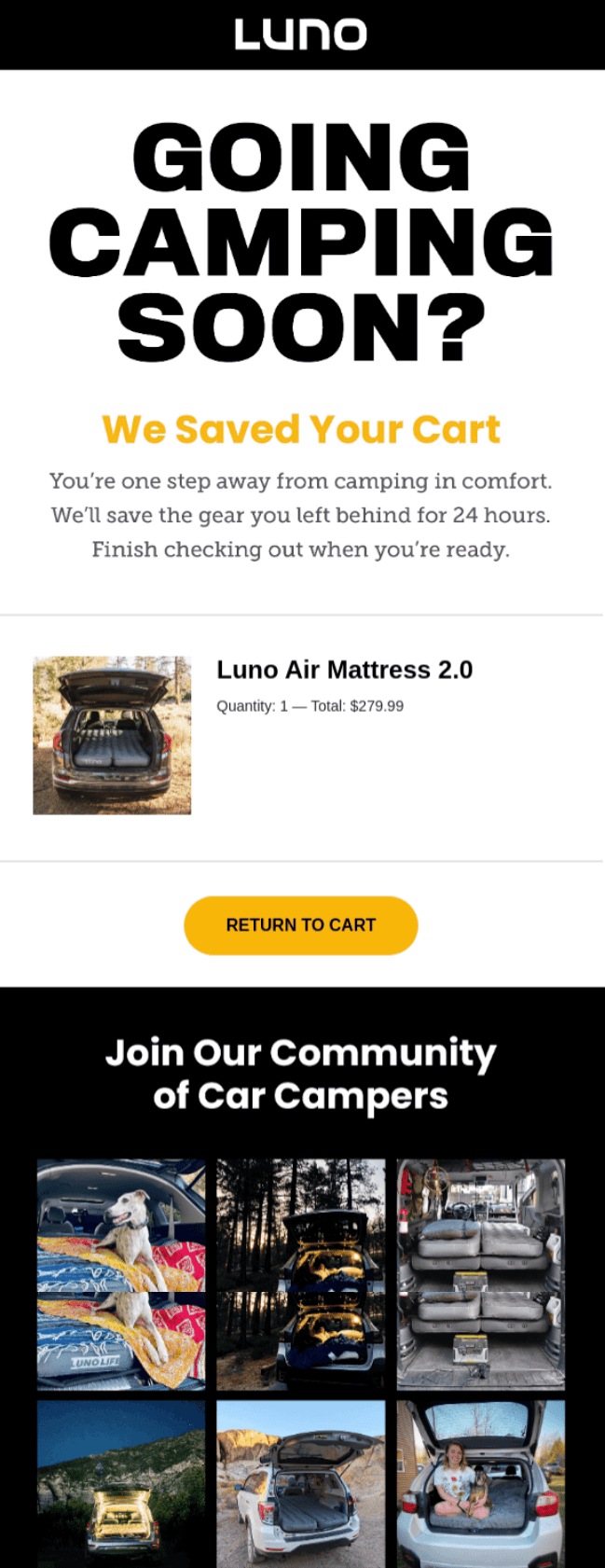View community photo of white SUV near rocks
The image size is (605, 1568).
(x=300, y=1483)
